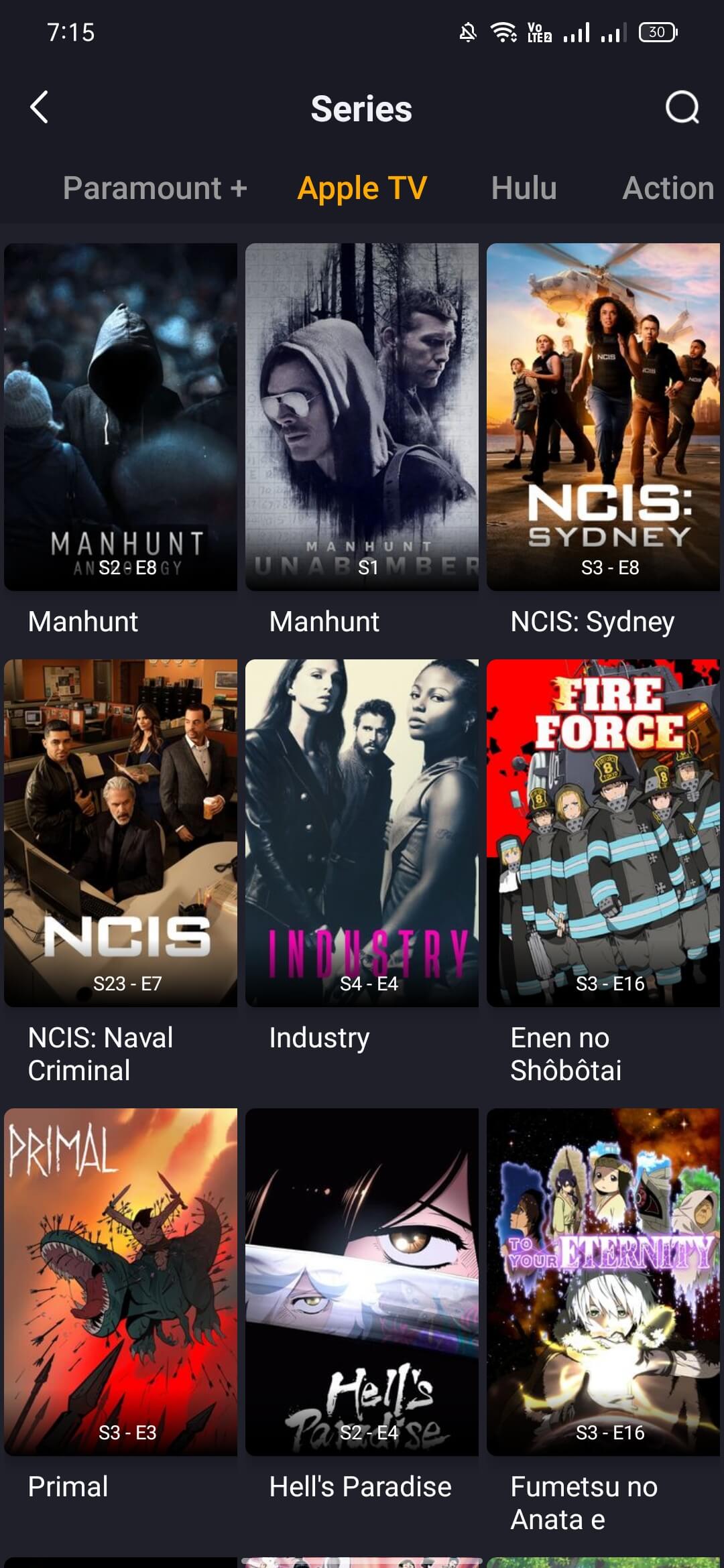Open the Primal series
Image resolution: width=724 pixels, height=1568 pixels.
coord(121,1281)
